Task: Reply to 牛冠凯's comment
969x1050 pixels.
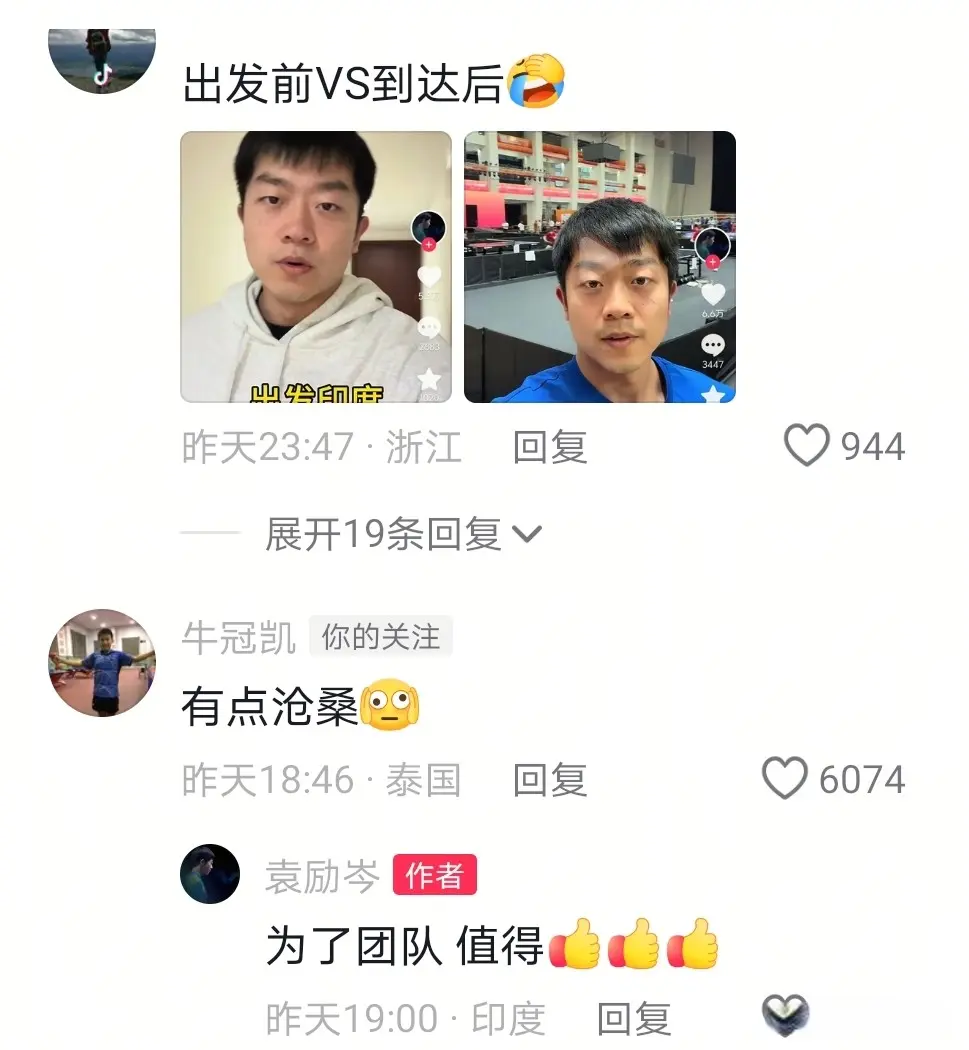Action: [x=549, y=780]
